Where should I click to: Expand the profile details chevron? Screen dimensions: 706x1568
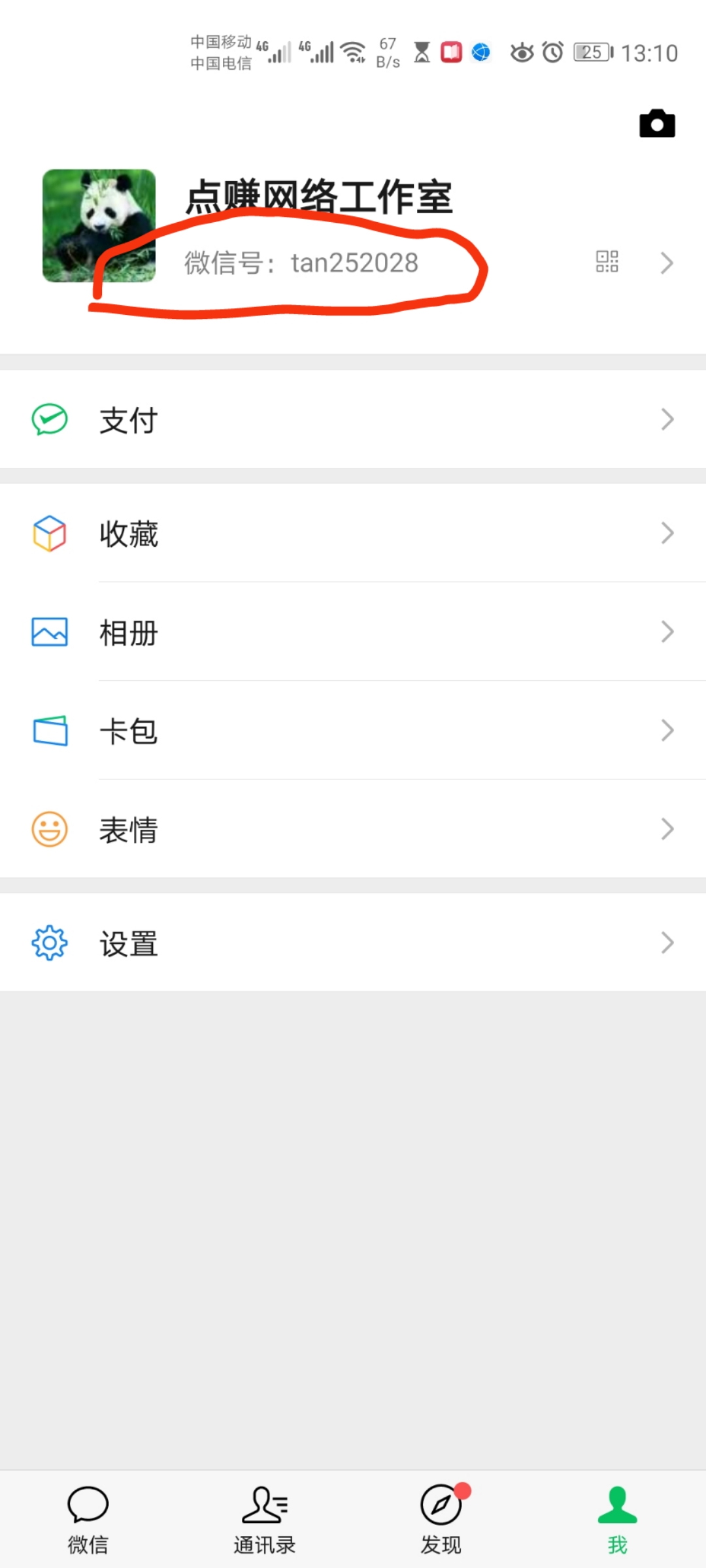click(x=667, y=262)
